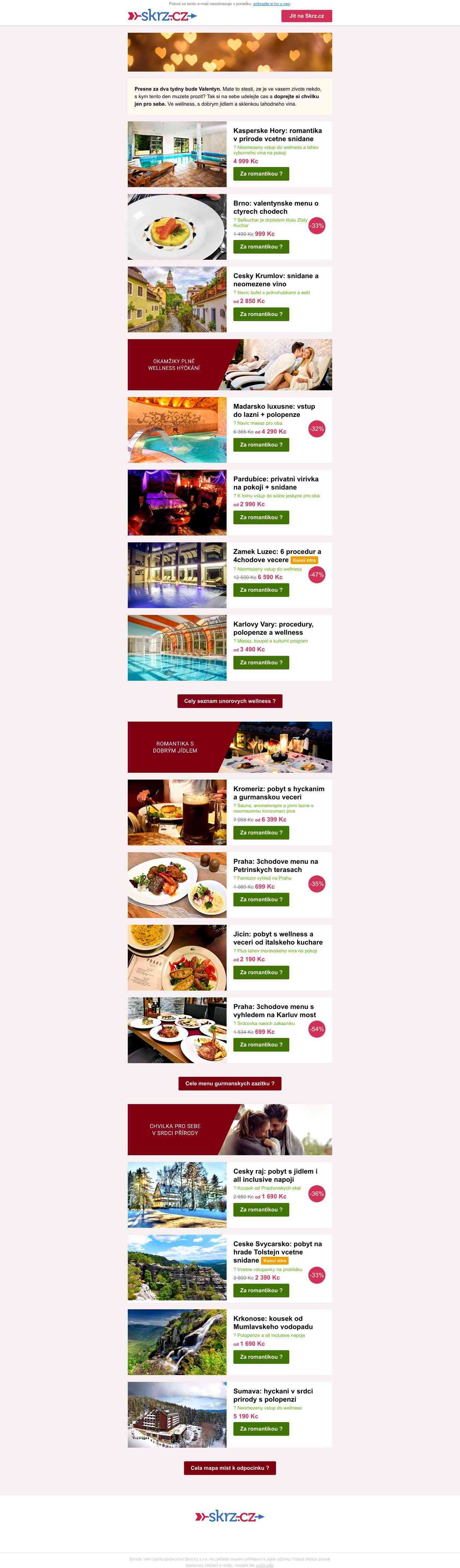Open 'Cely seznam unorovych wellness'
This screenshot has height=1568, width=460.
(229, 701)
